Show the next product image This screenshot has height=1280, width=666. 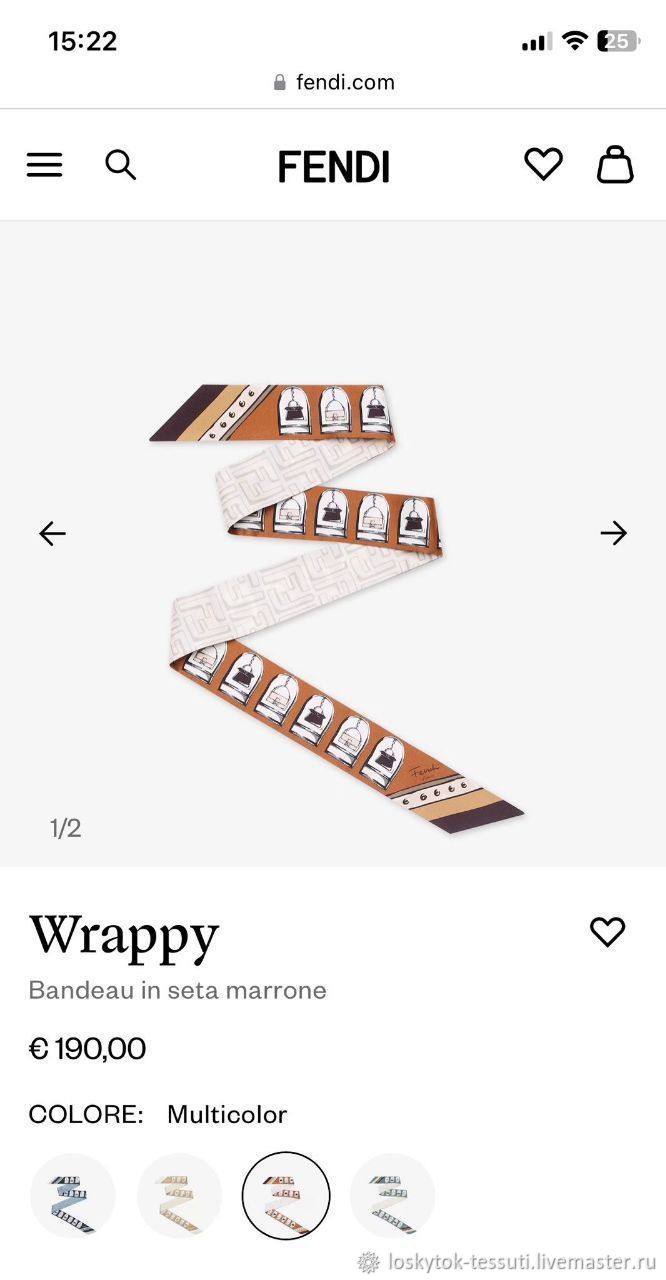[x=613, y=534]
